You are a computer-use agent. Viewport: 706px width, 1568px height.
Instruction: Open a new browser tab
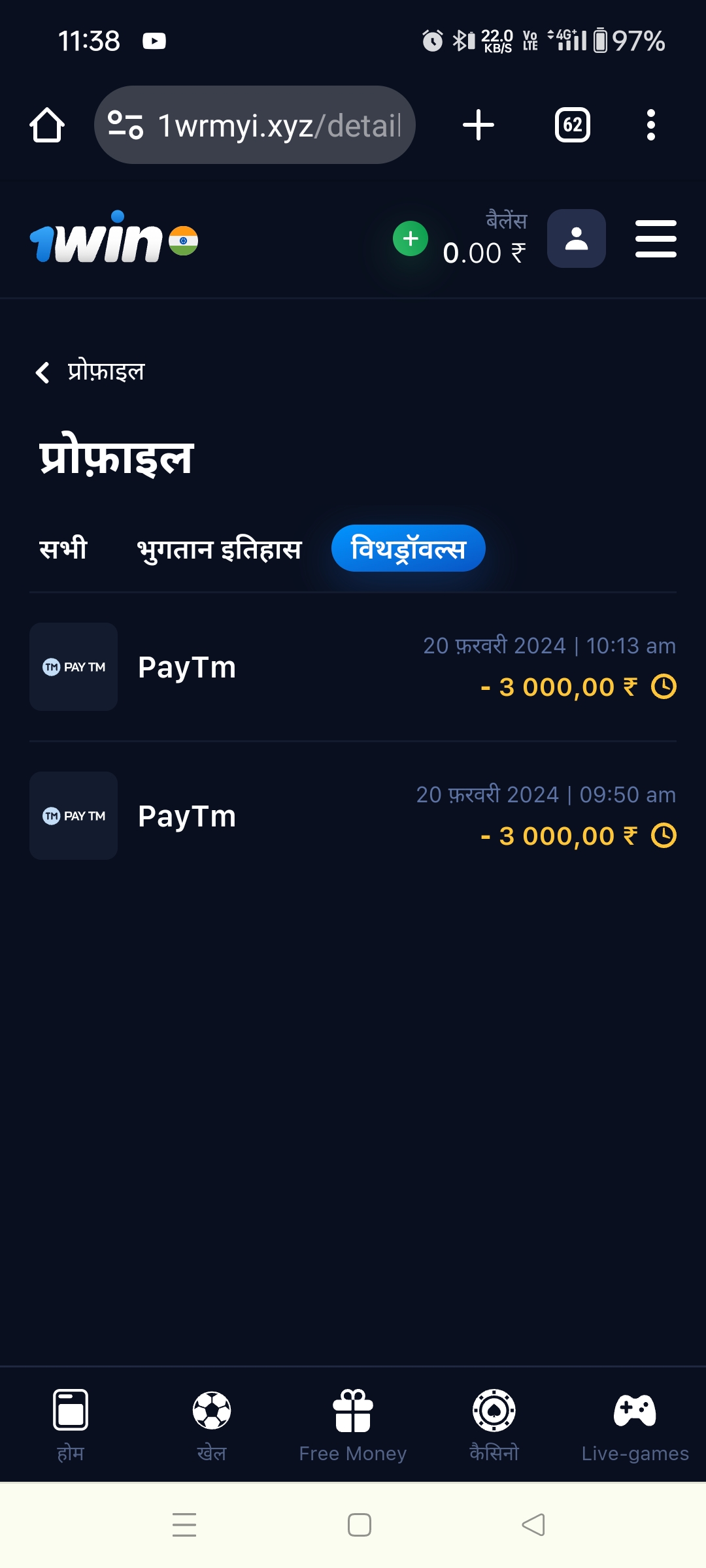(x=479, y=125)
